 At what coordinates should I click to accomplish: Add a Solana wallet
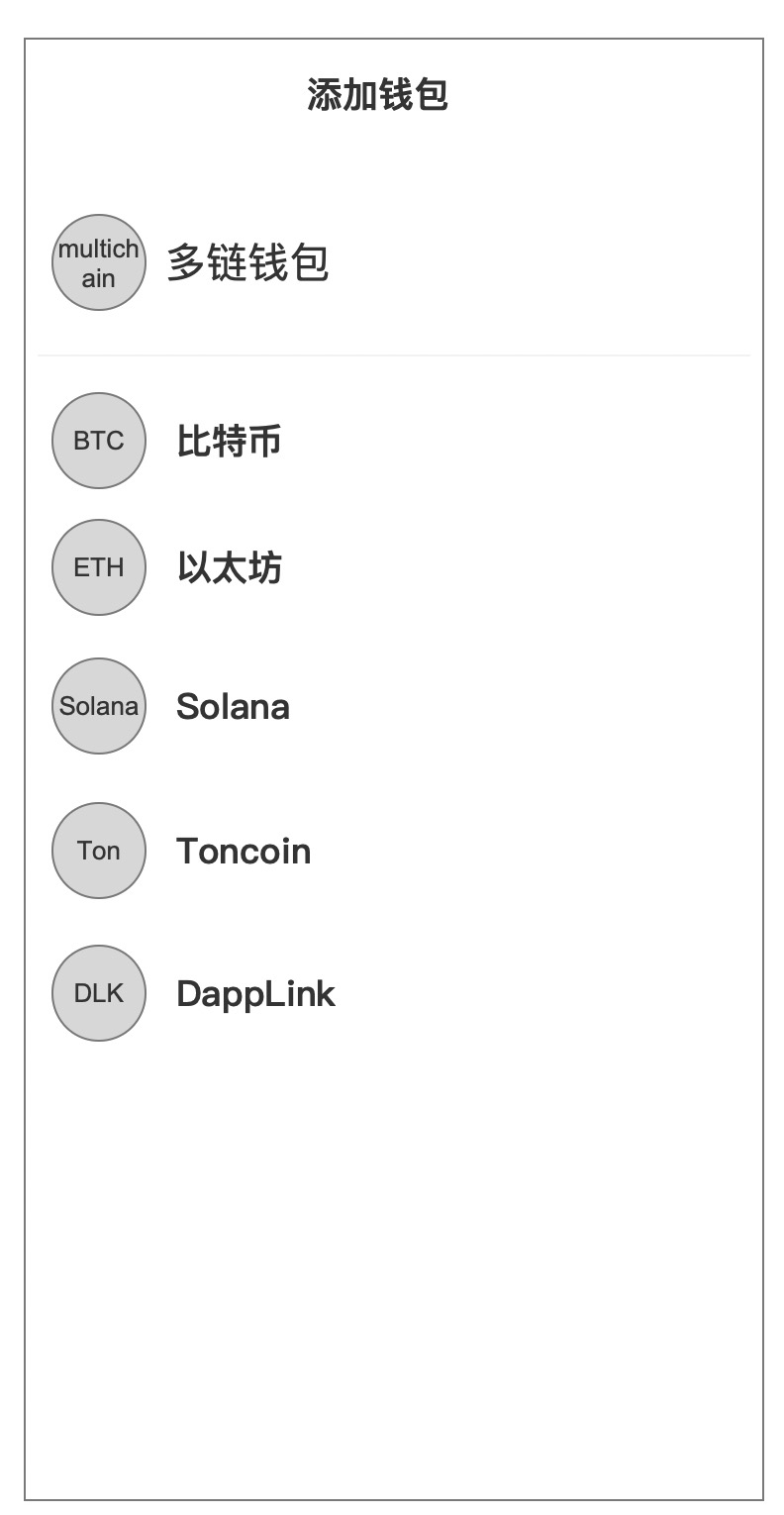pyautogui.click(x=393, y=706)
